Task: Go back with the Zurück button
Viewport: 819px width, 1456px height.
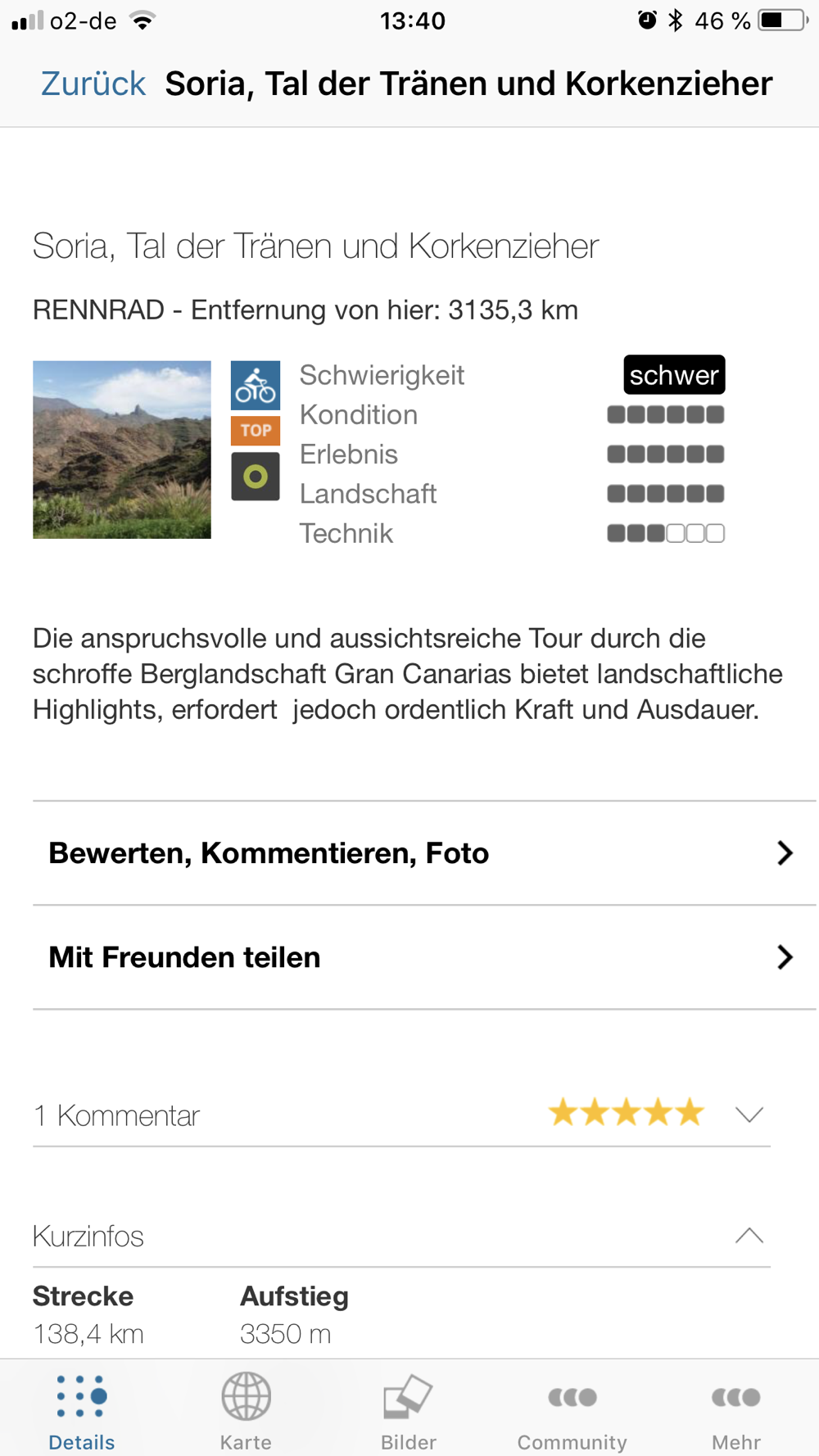Action: (93, 84)
